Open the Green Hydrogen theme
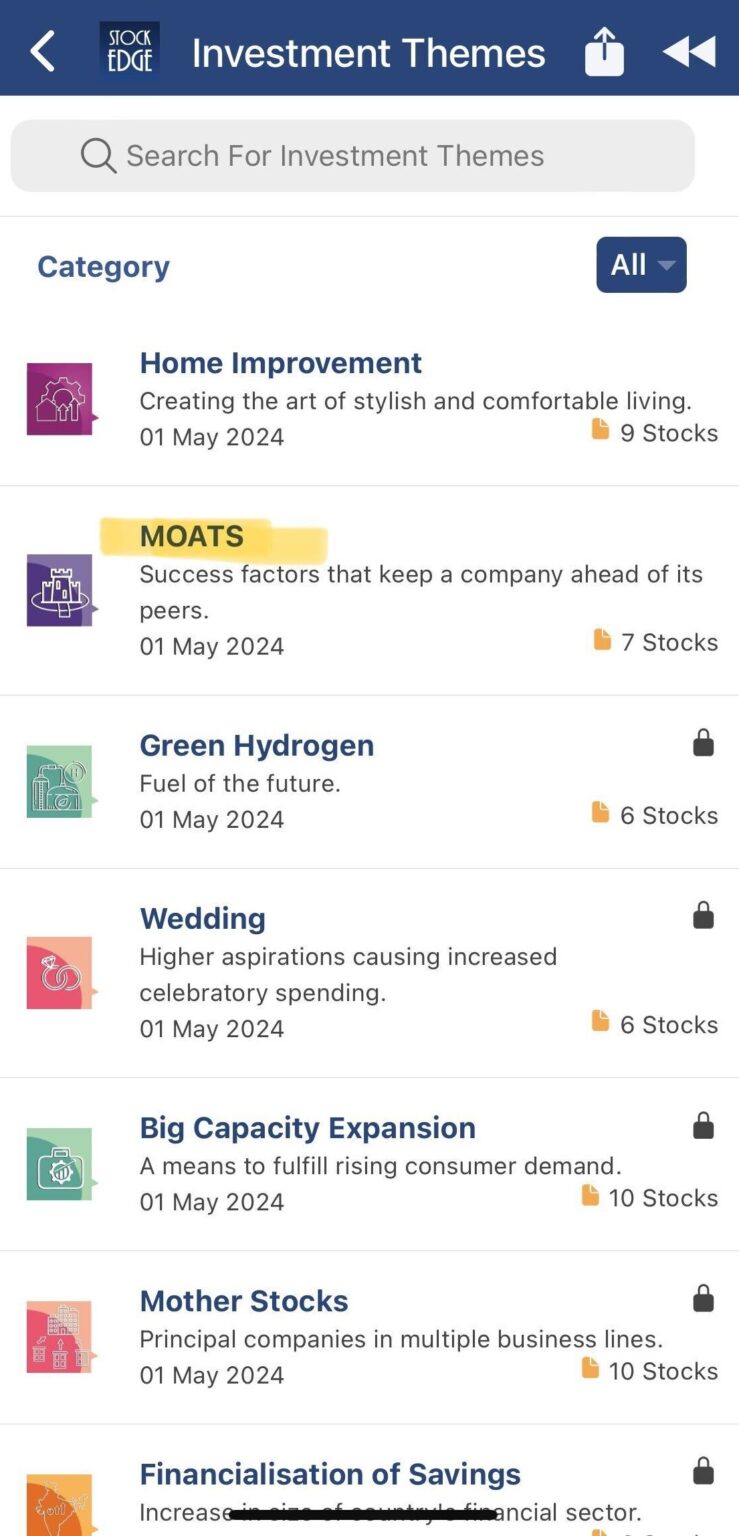The width and height of the screenshot is (739, 1536). [257, 746]
